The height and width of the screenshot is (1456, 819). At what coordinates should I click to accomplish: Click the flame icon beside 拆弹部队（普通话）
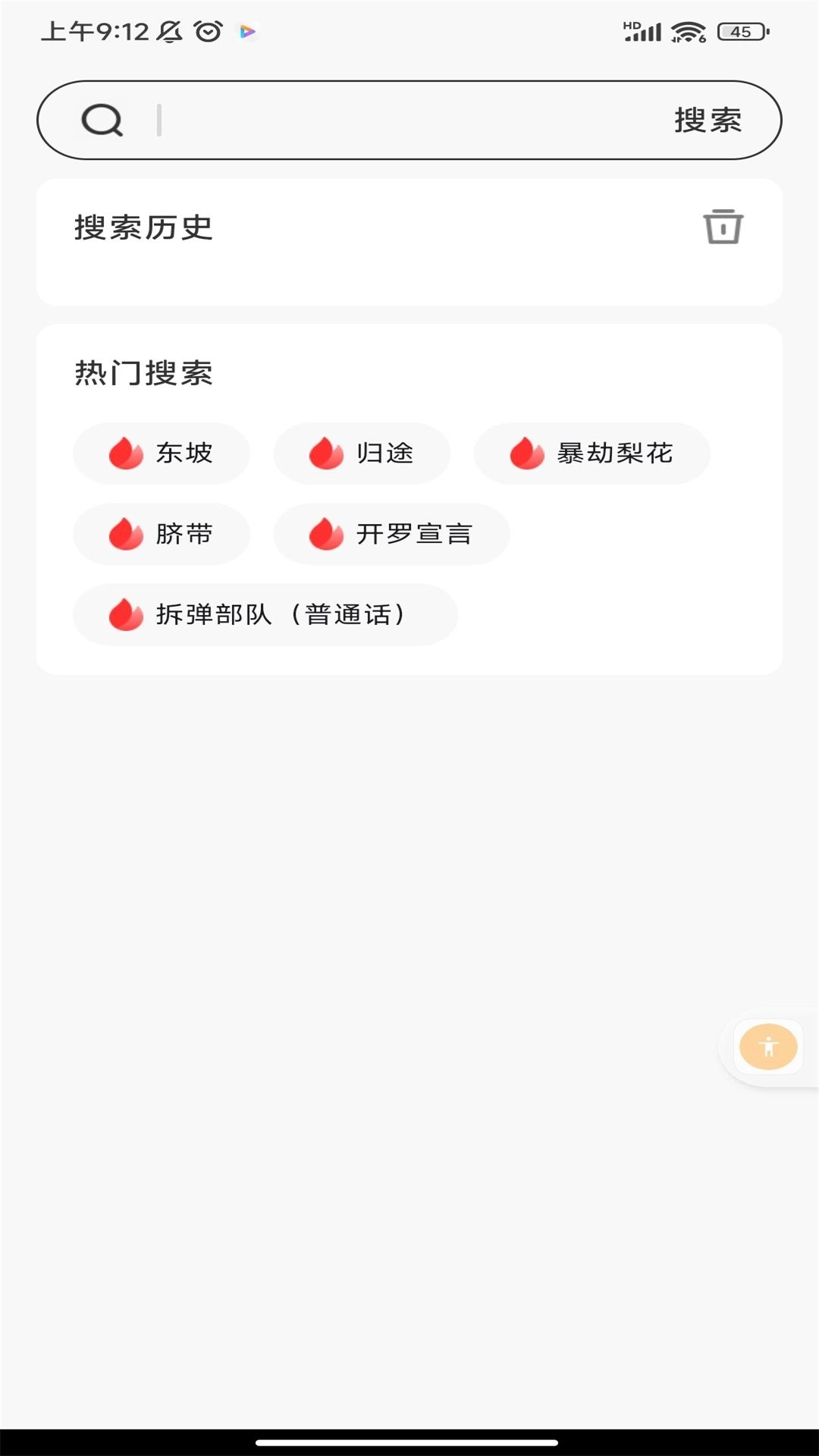[125, 615]
